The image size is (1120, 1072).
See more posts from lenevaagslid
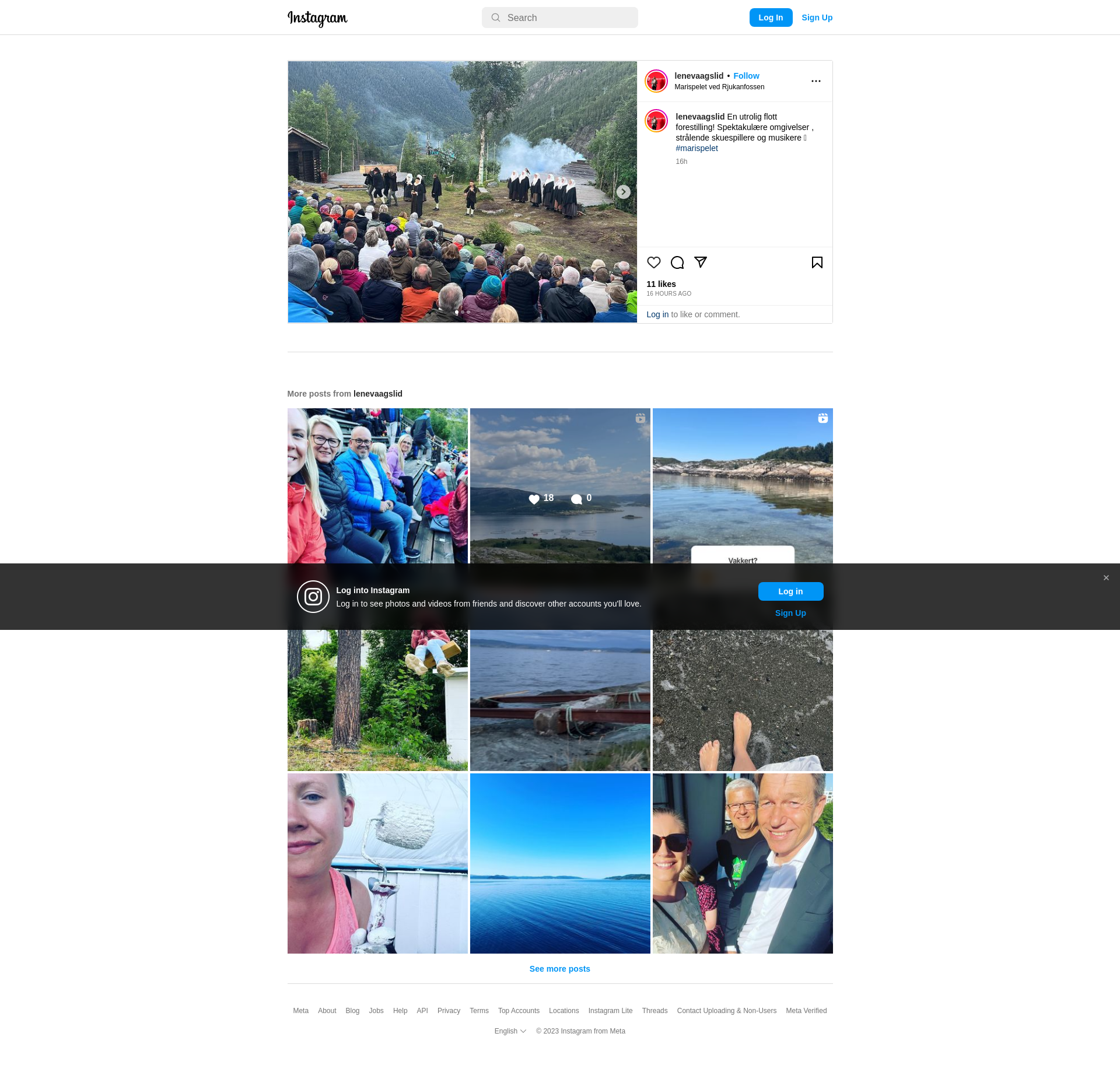point(559,969)
